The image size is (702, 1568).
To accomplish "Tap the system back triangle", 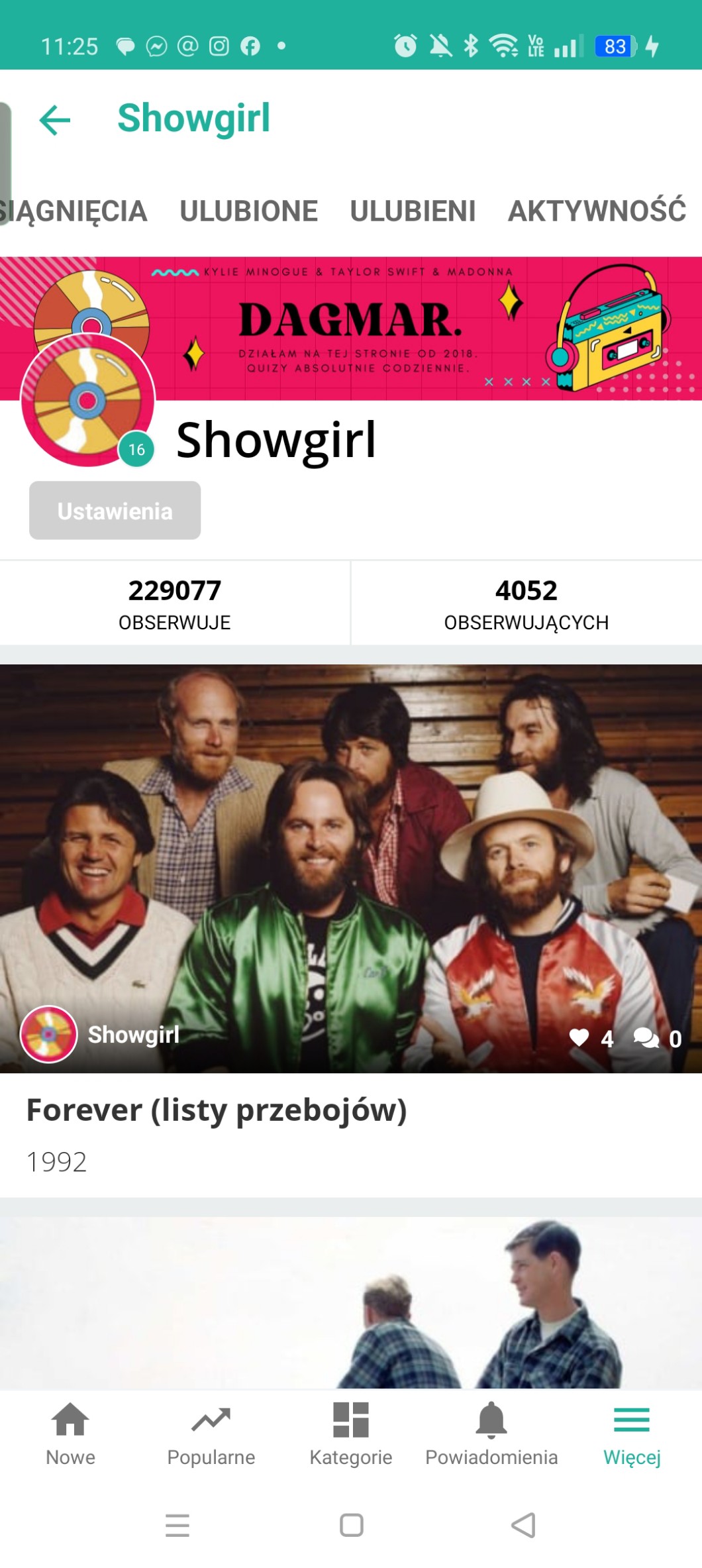I will (523, 1525).
